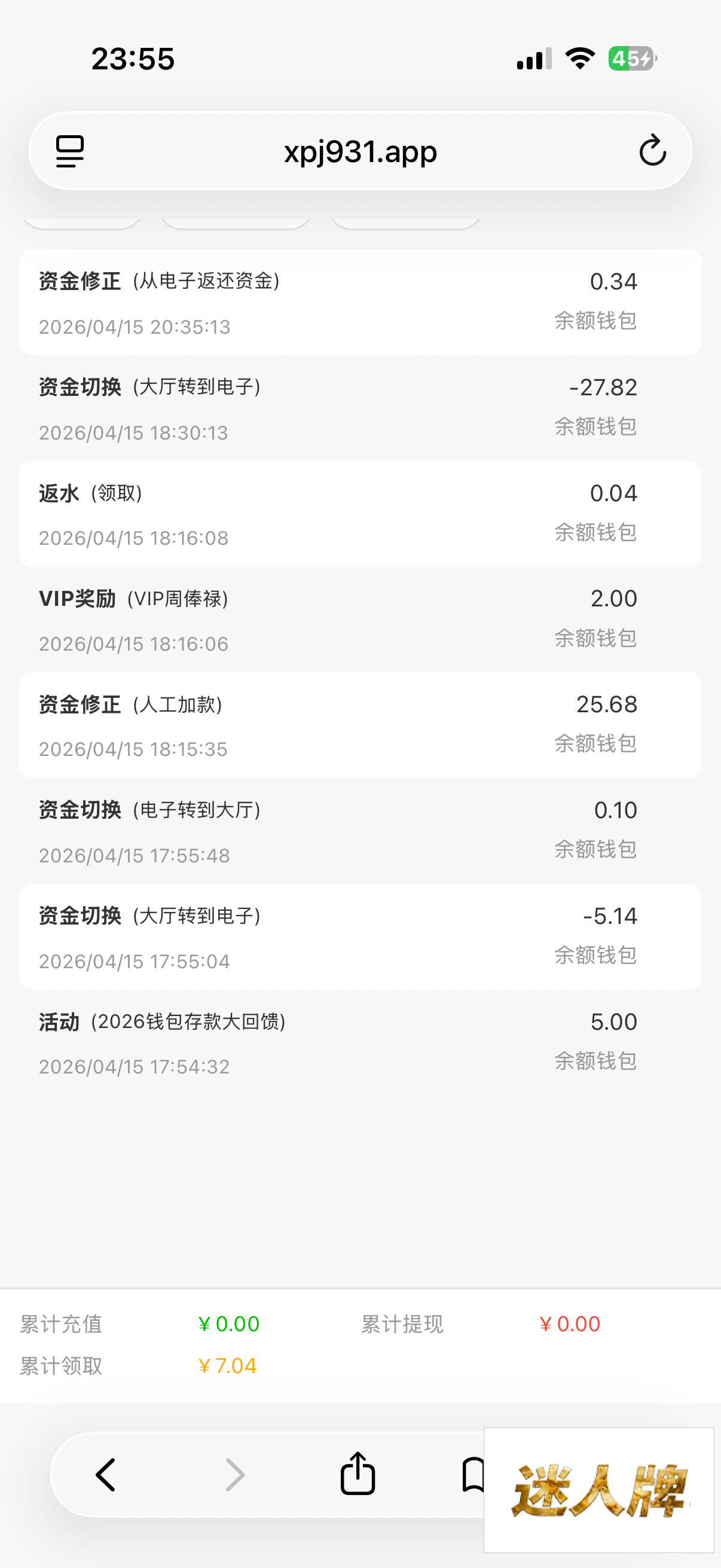The width and height of the screenshot is (721, 1568).
Task: Open the browser bookmarks
Action: tap(473, 1474)
